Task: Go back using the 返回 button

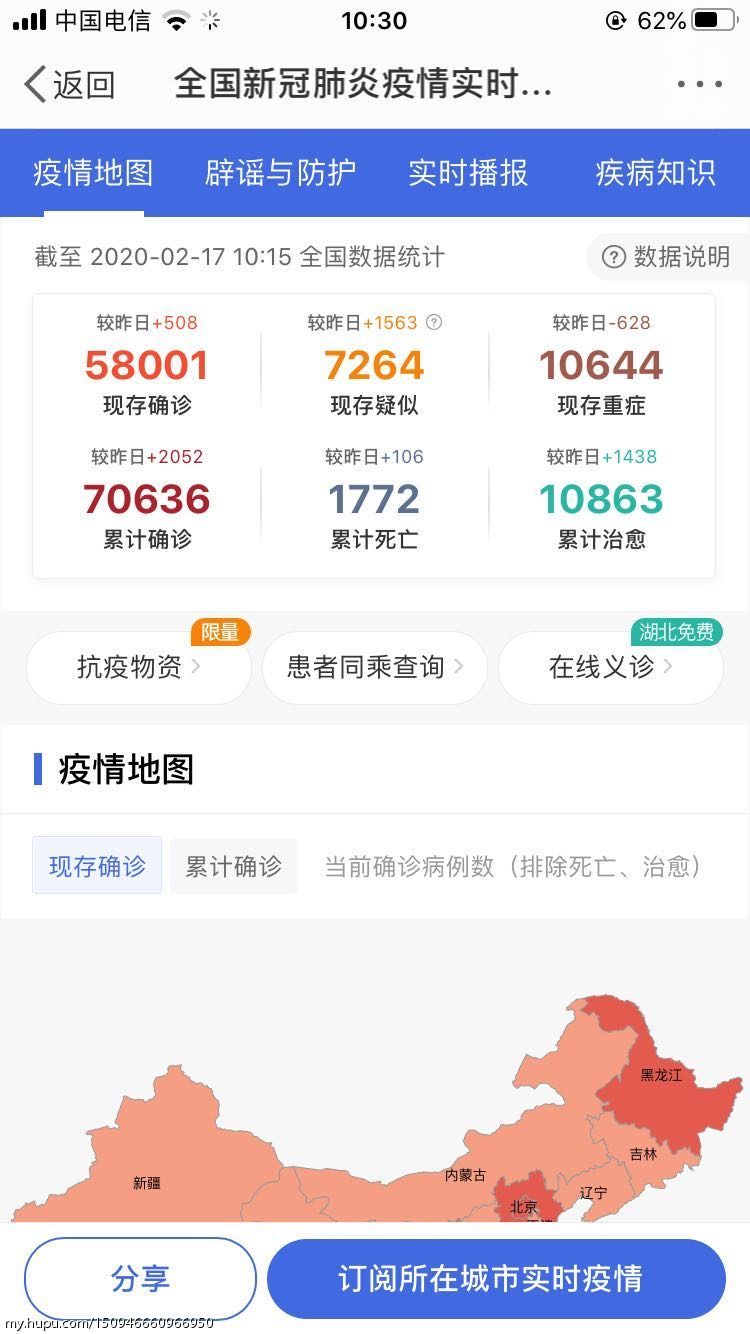Action: tap(69, 85)
